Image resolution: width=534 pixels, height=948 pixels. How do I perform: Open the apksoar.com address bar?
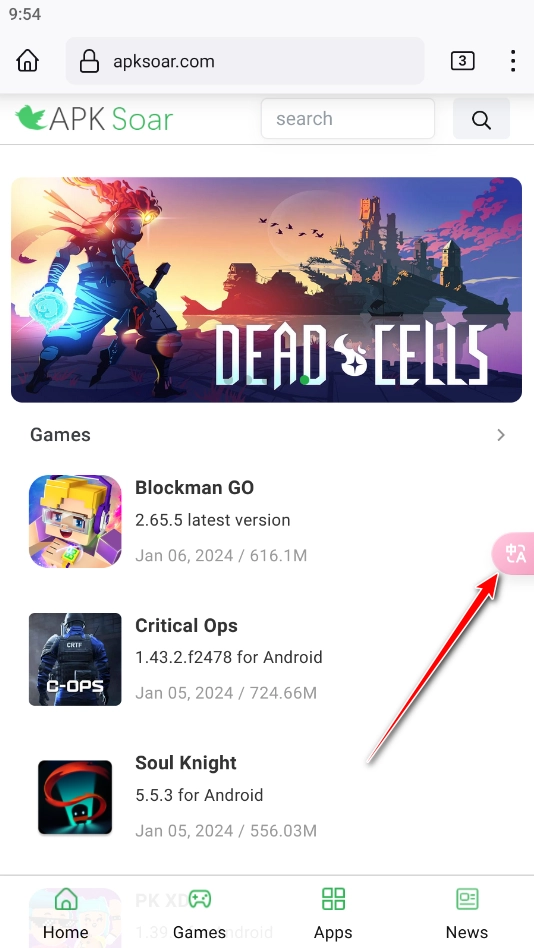click(245, 61)
